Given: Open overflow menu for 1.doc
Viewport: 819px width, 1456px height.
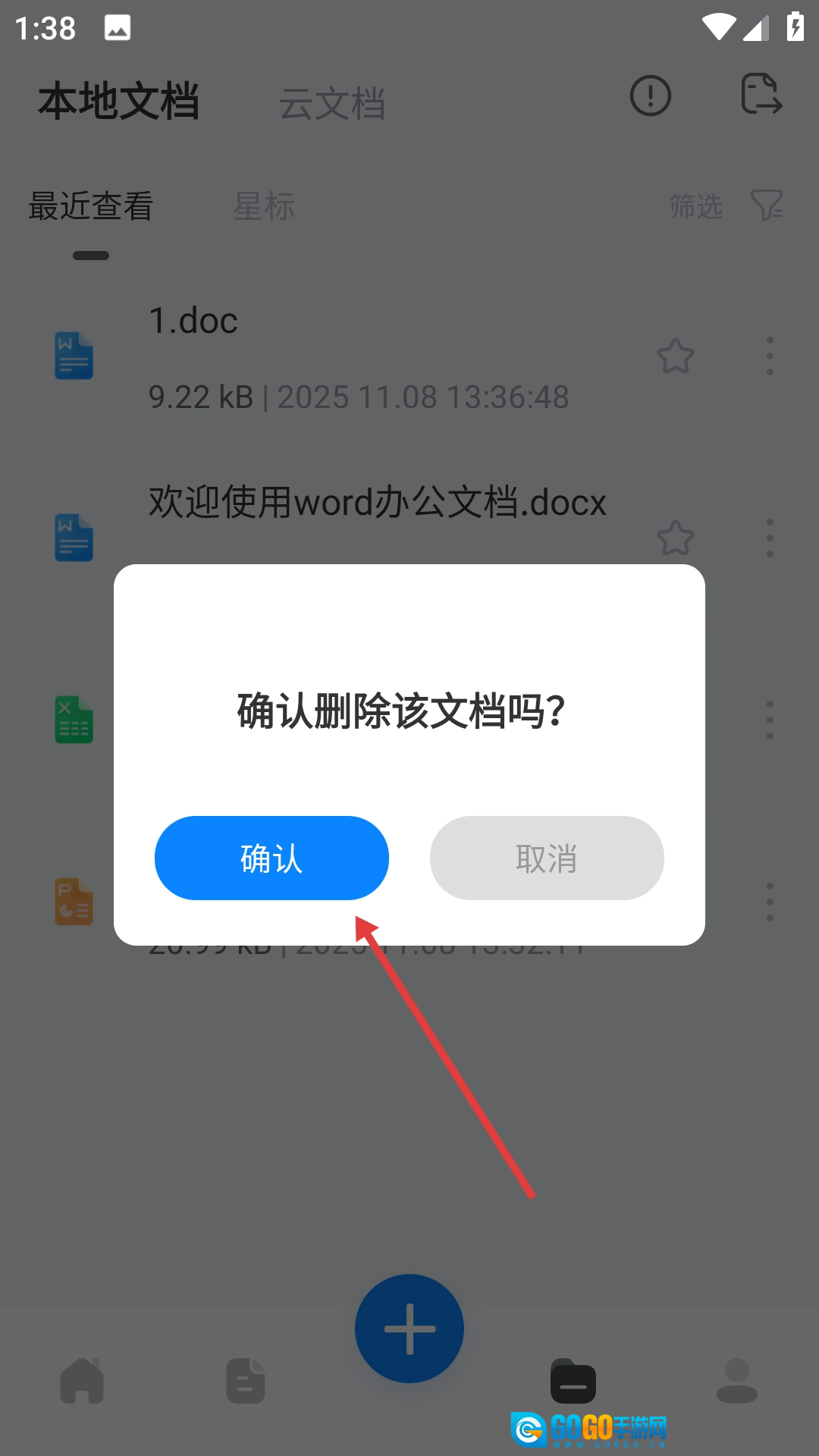Looking at the screenshot, I should [x=770, y=356].
